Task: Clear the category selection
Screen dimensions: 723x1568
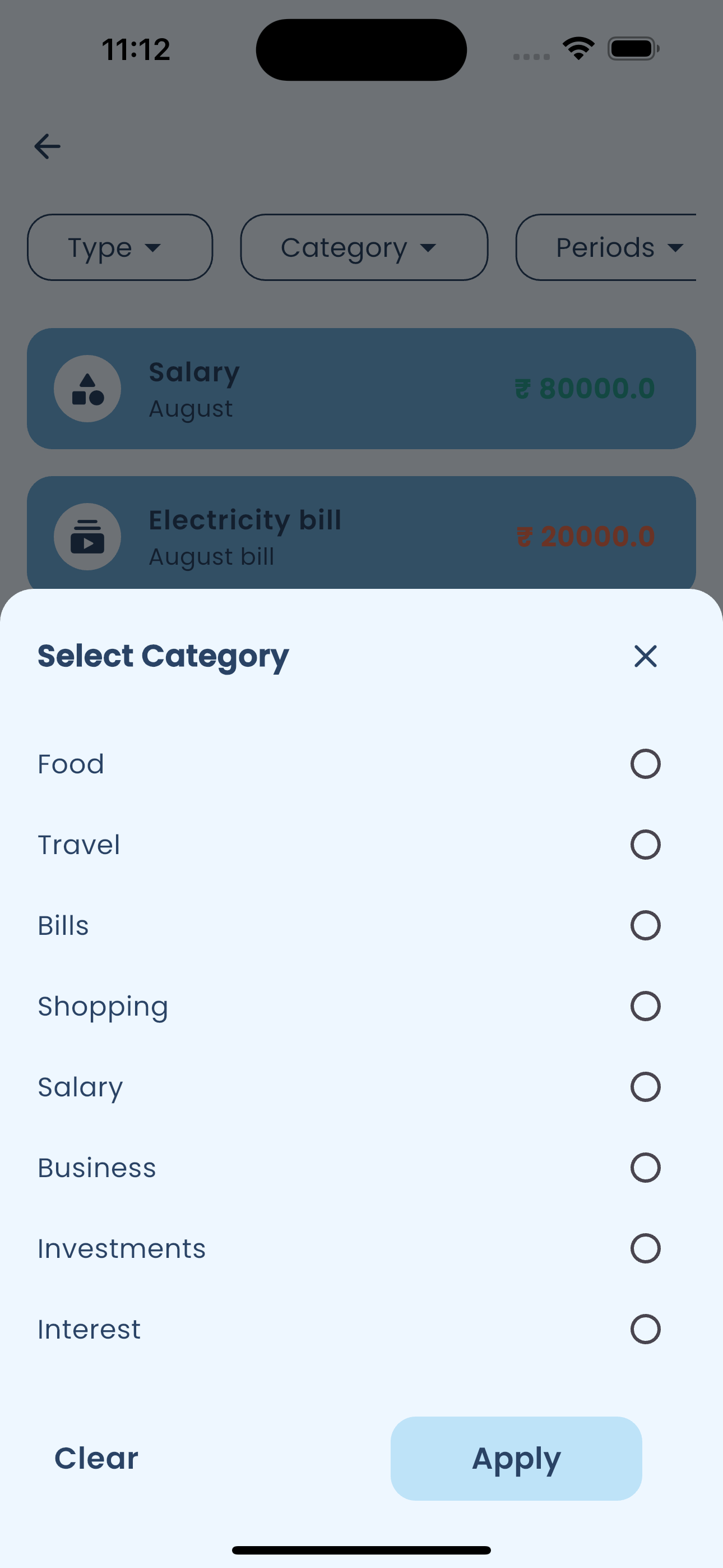Action: (x=96, y=1459)
